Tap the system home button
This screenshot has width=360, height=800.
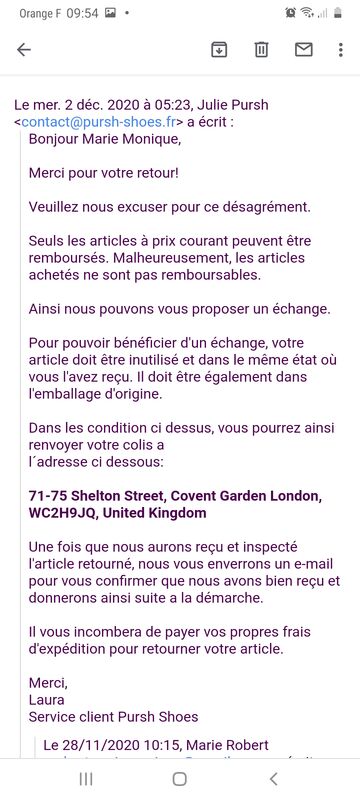[x=179, y=779]
